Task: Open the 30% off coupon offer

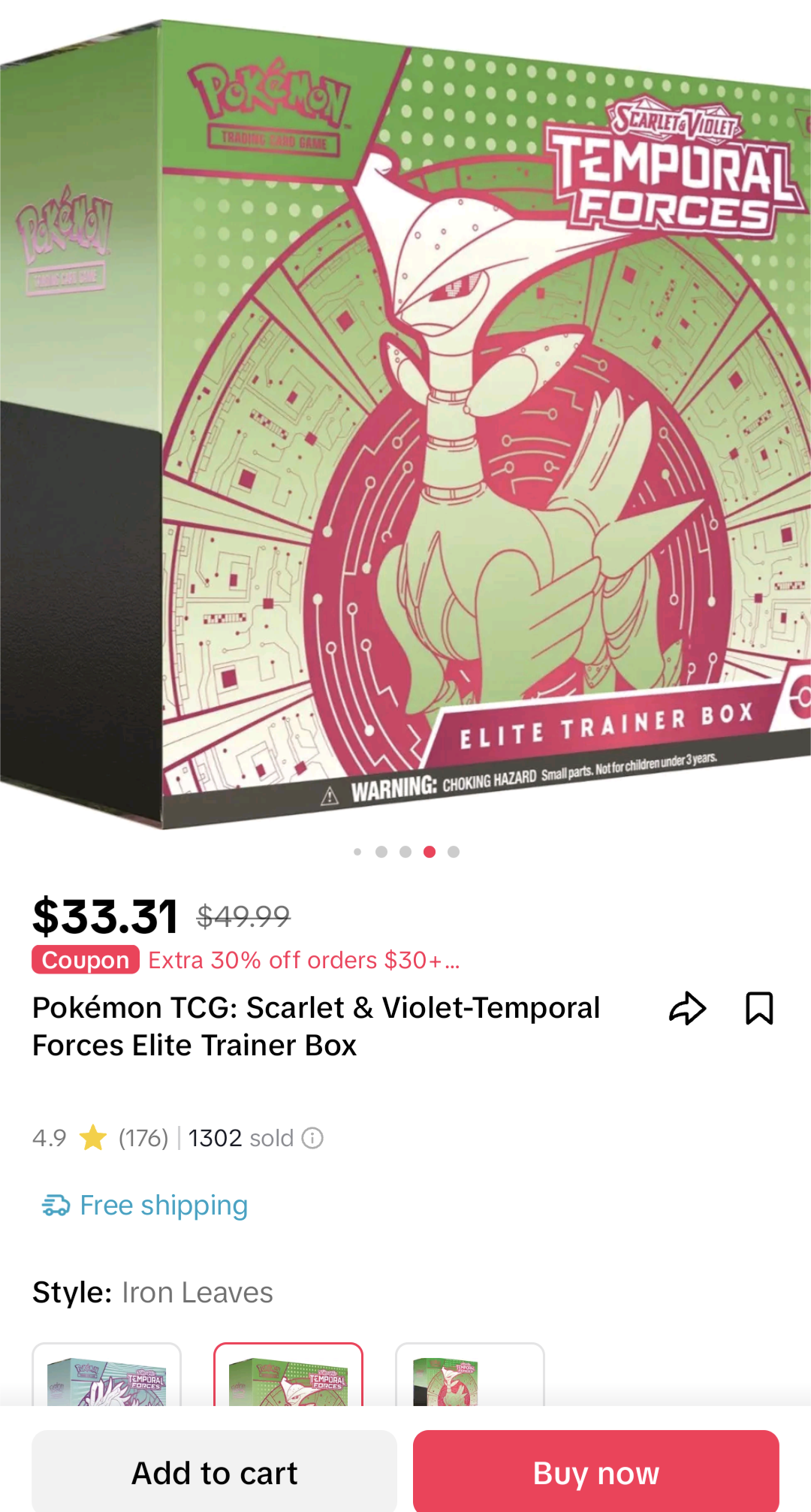Action: [246, 960]
